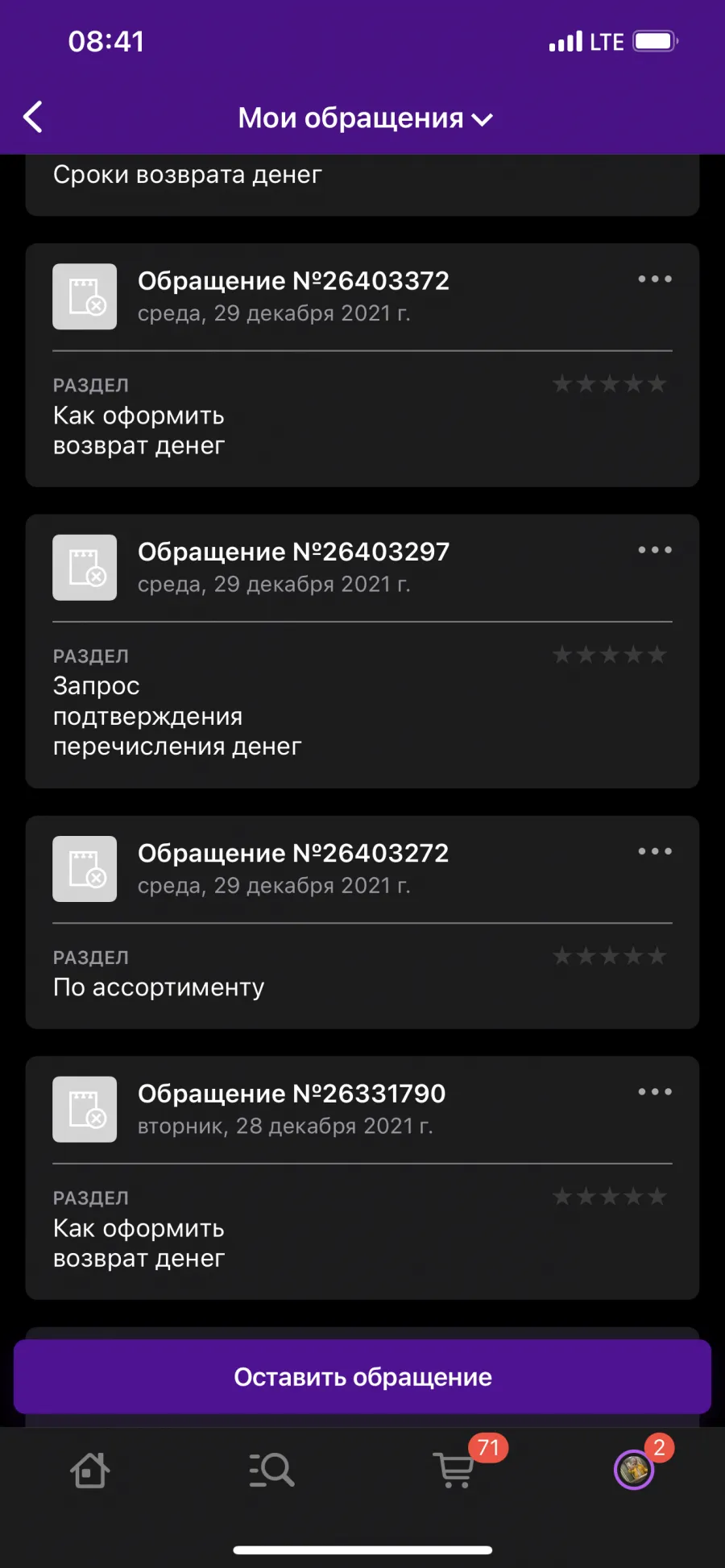
Task: Open the shopping cart tab
Action: coord(454,1469)
